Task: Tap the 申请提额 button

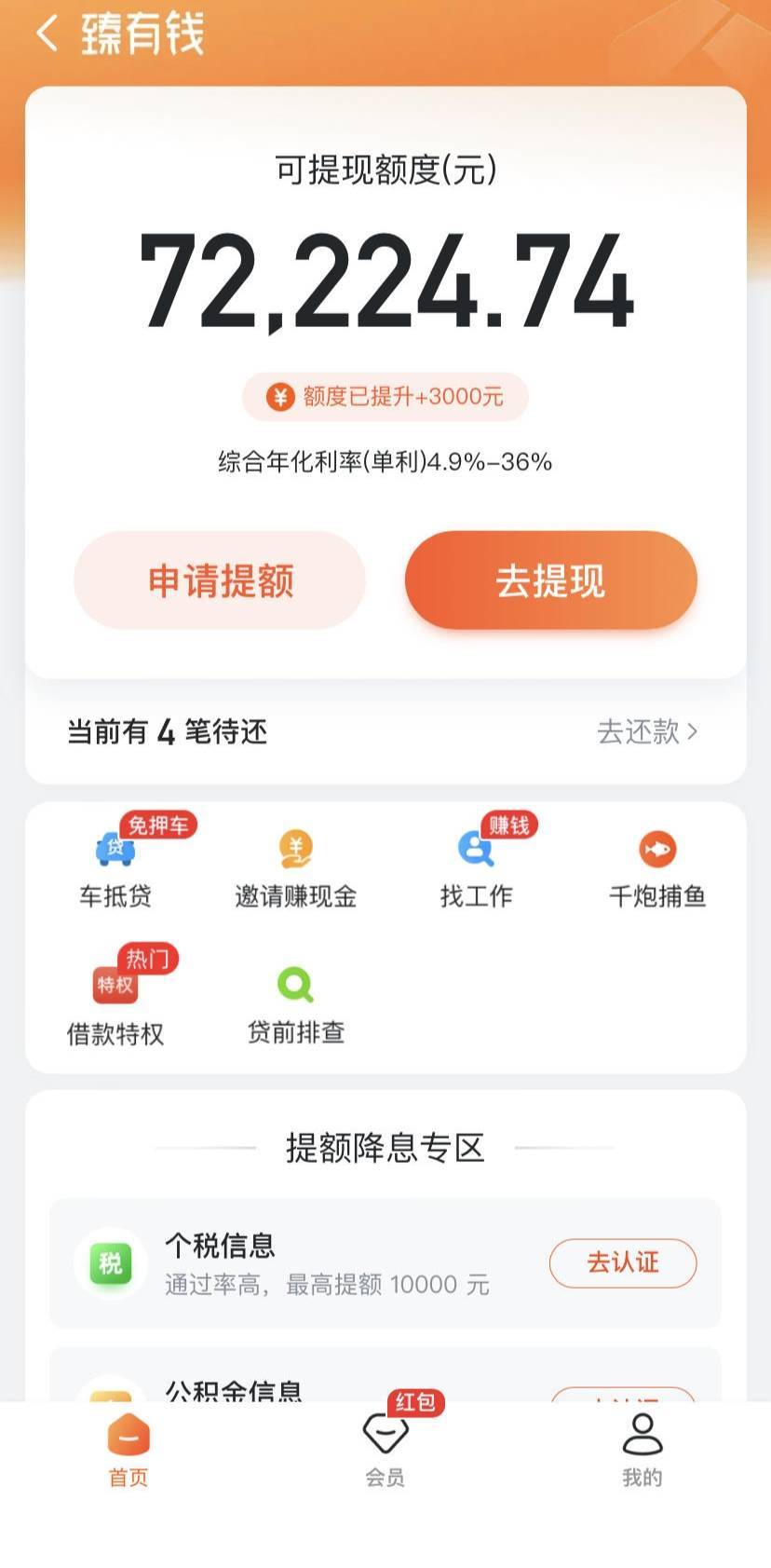Action: (x=220, y=580)
